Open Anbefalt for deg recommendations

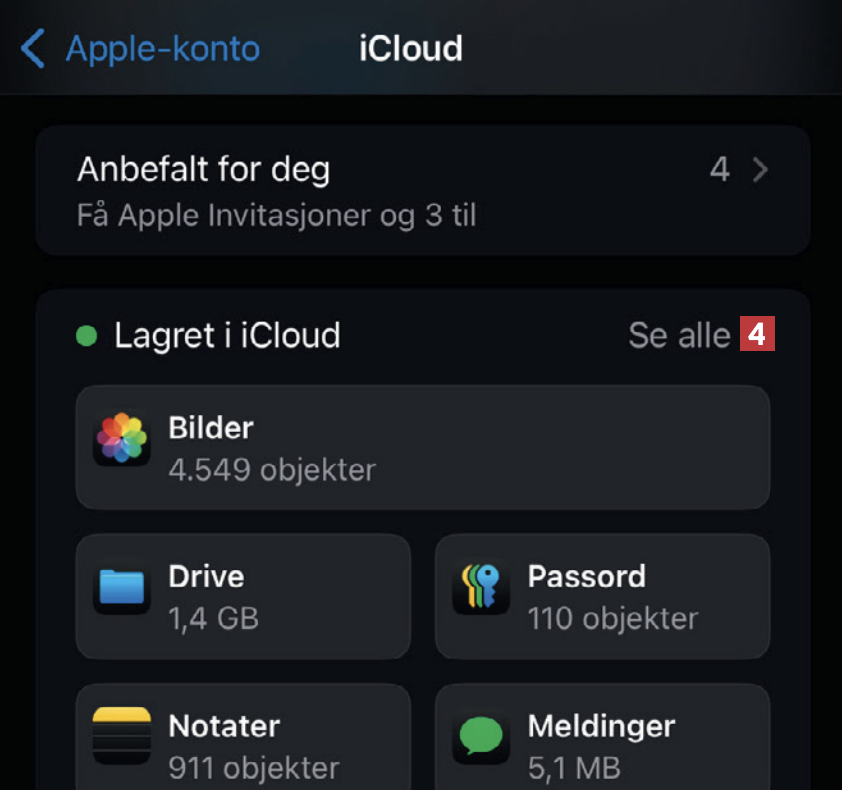[422, 190]
